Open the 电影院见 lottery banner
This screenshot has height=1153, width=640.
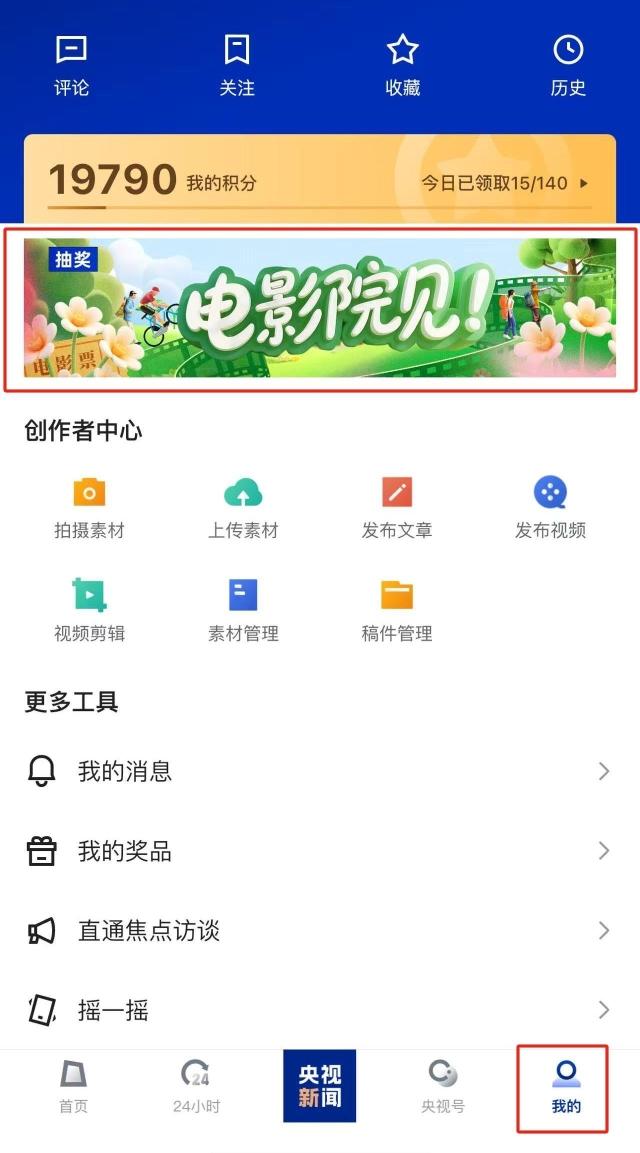319,308
